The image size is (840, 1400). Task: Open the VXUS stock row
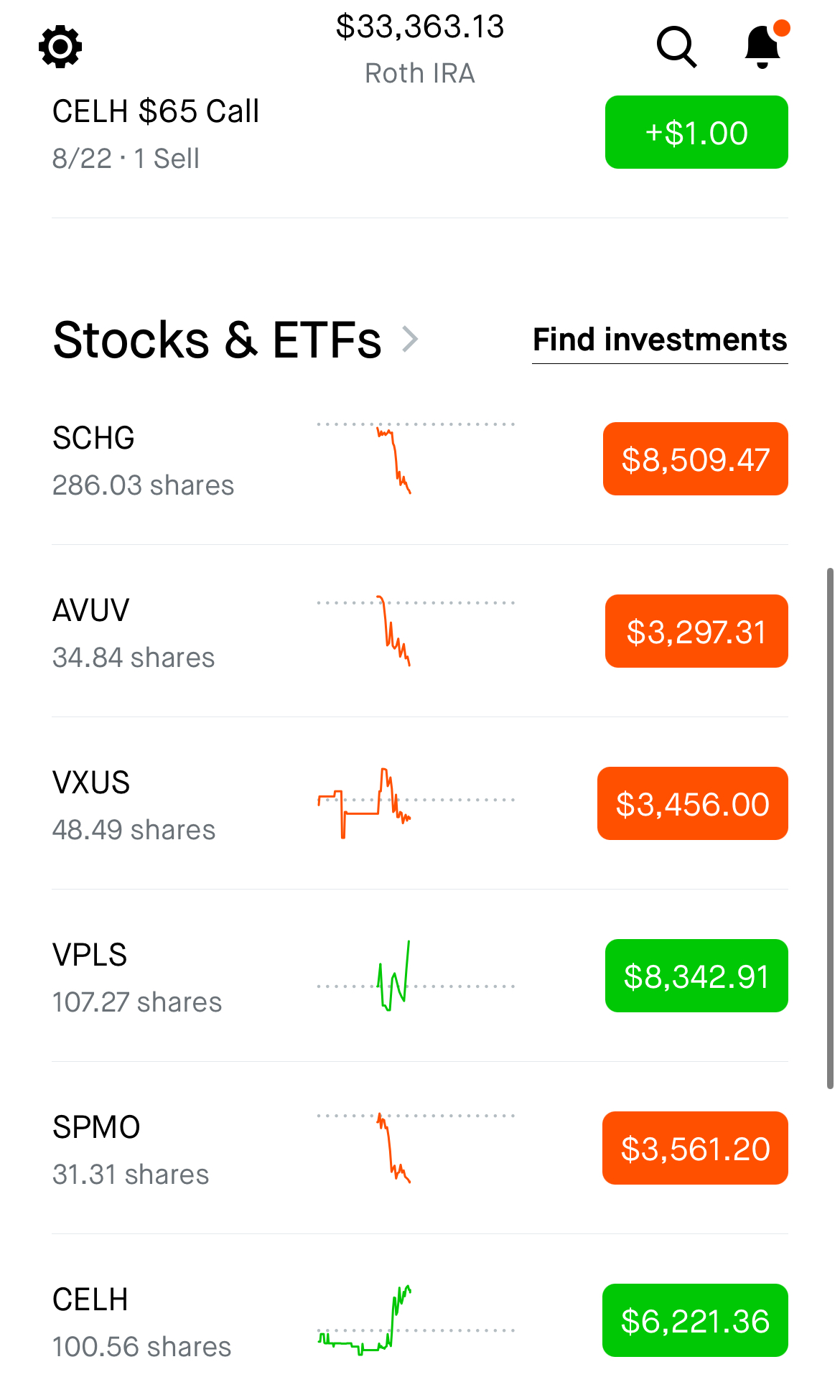(x=134, y=805)
